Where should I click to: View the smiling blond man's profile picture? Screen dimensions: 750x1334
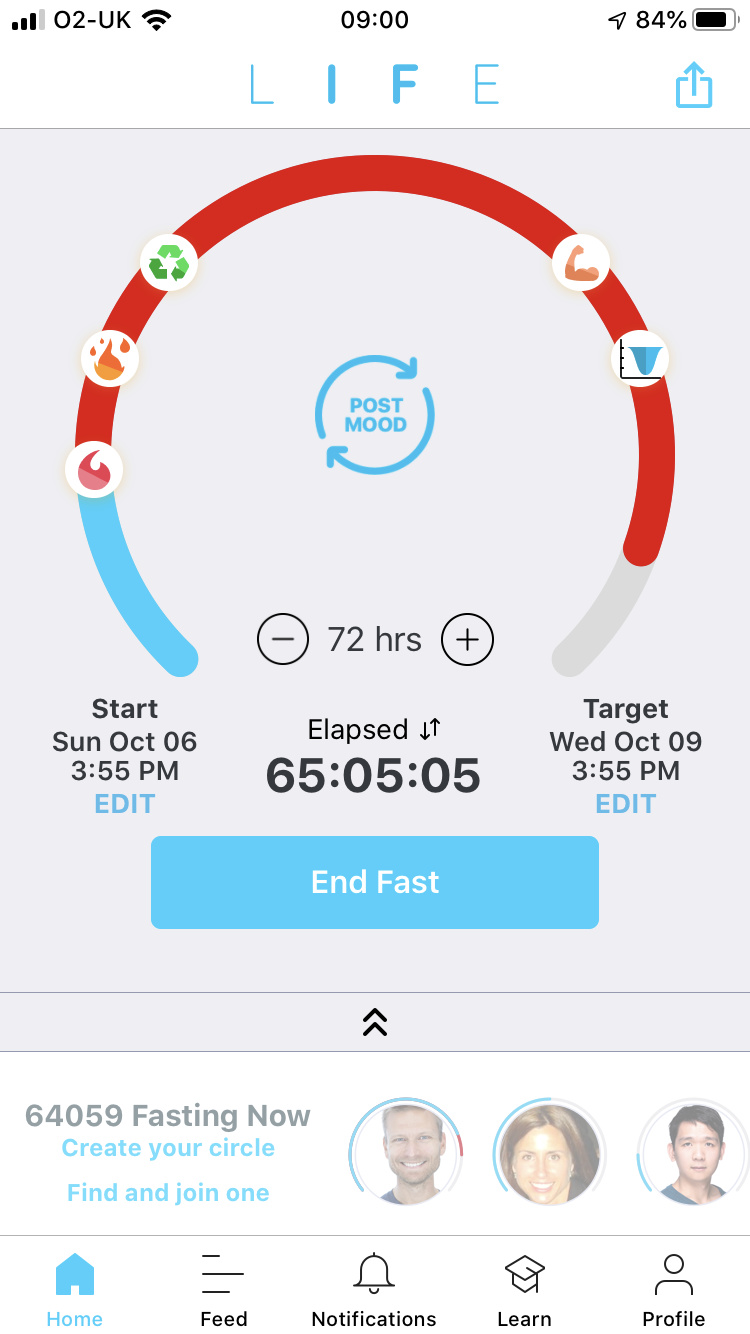(x=406, y=1152)
